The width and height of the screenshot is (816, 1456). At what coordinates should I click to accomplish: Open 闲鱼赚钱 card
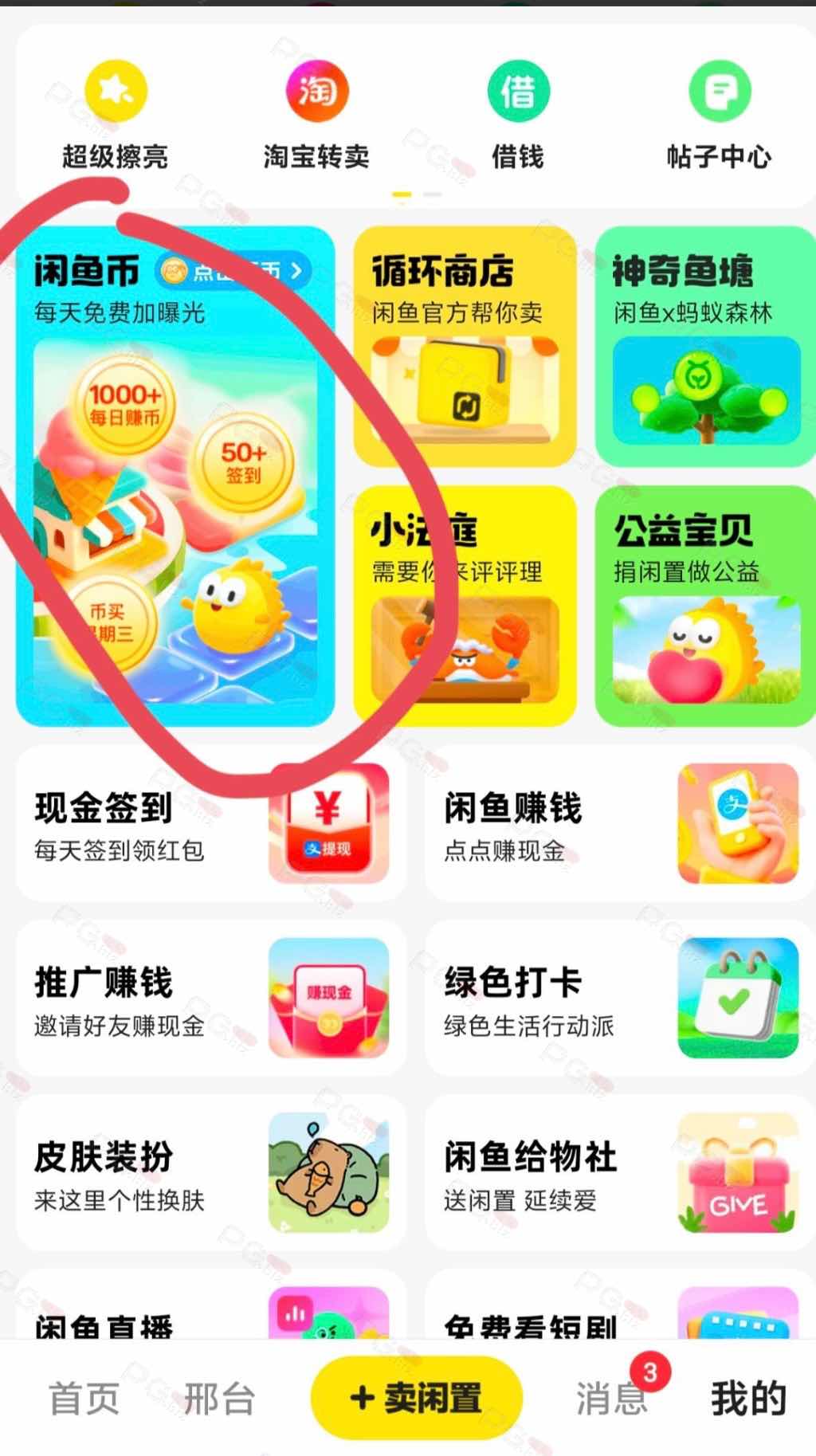(x=620, y=824)
